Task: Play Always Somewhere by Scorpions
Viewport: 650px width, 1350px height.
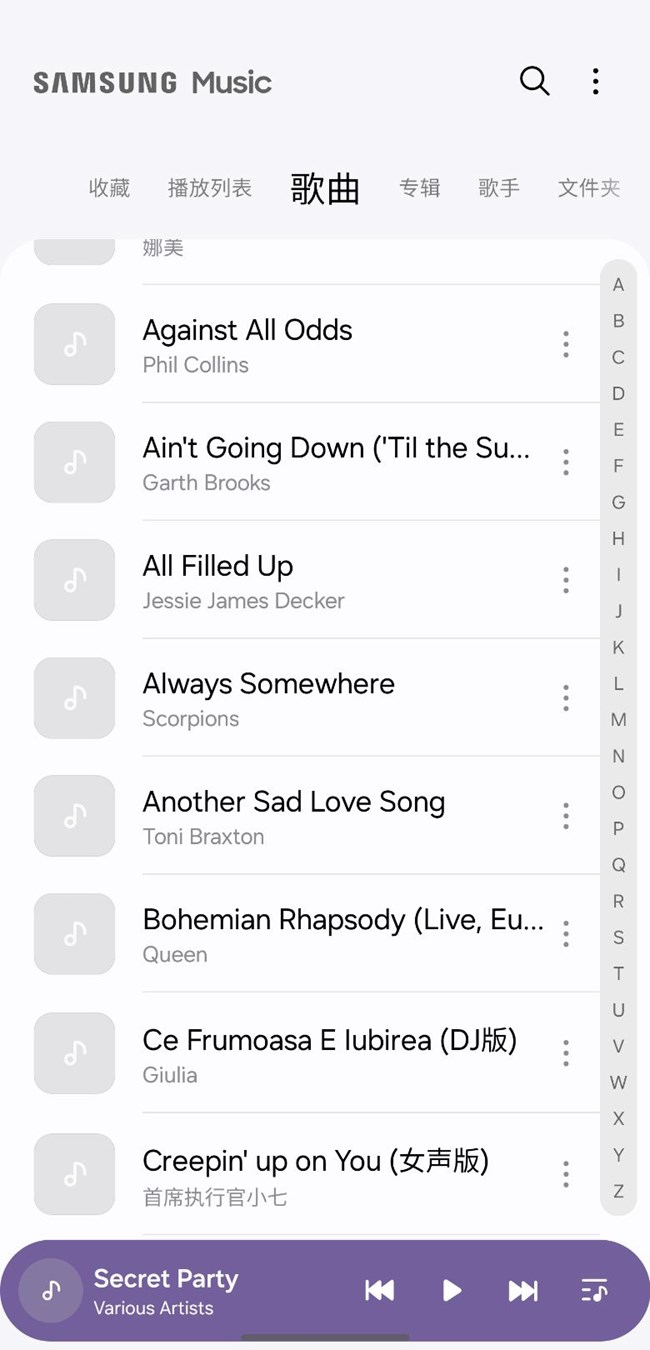Action: [300, 698]
